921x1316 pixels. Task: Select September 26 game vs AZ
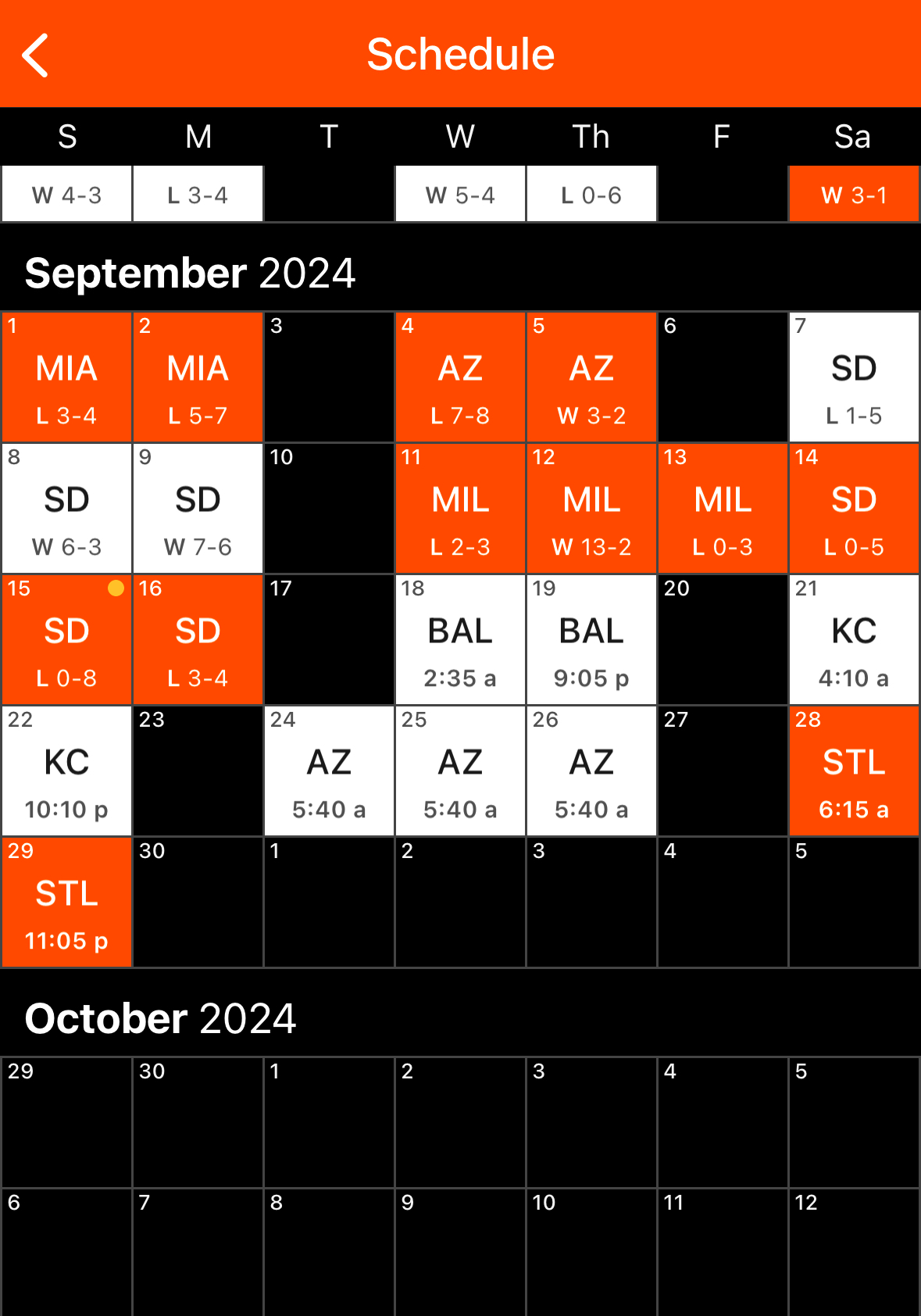point(591,771)
